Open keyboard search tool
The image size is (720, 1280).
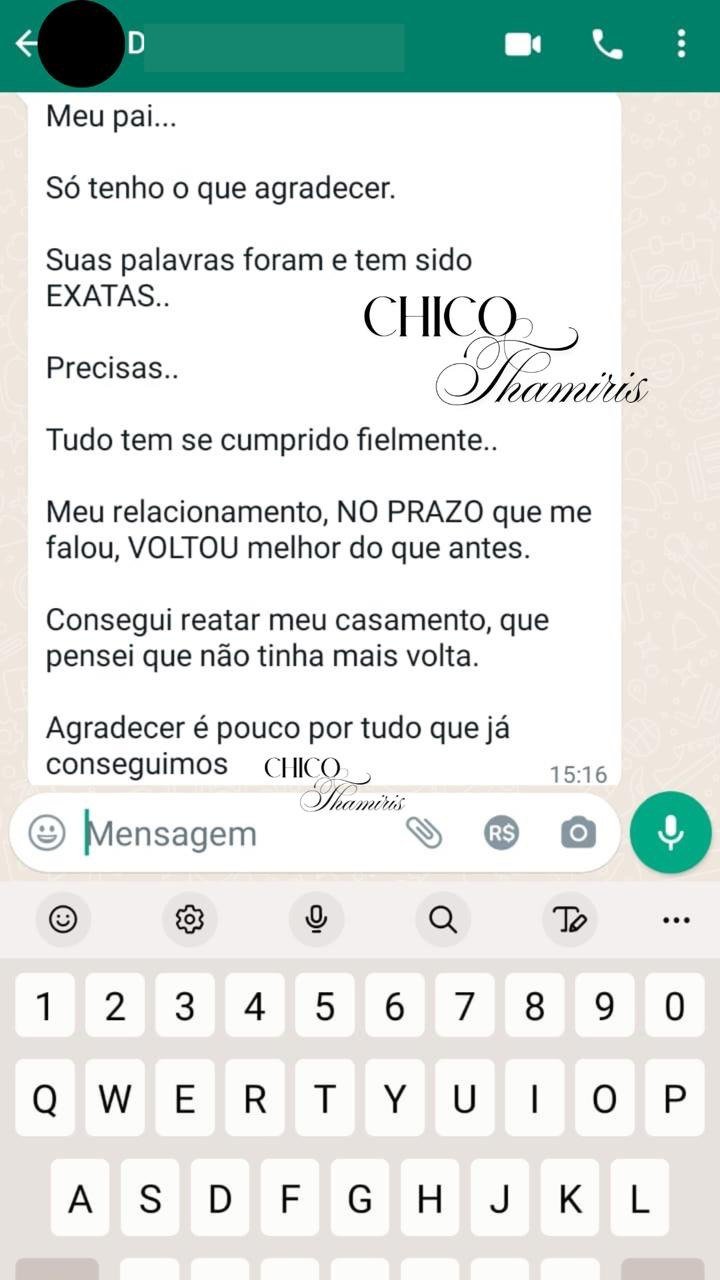tap(442, 919)
